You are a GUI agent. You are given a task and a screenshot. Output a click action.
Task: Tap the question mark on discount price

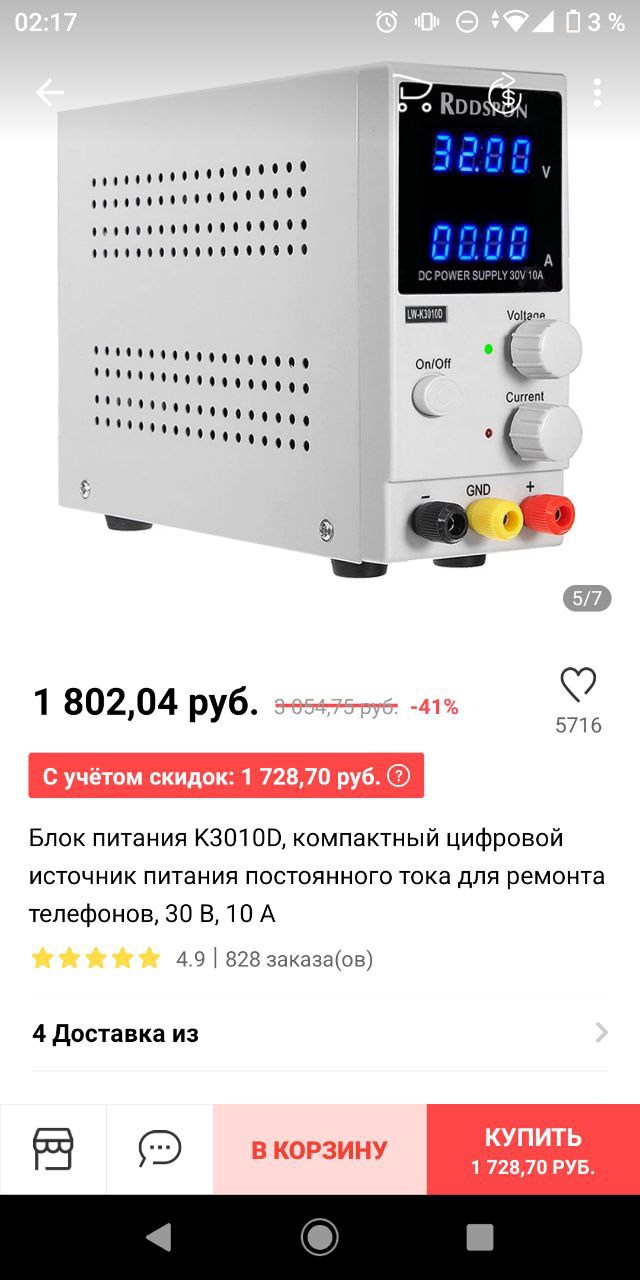click(x=398, y=776)
